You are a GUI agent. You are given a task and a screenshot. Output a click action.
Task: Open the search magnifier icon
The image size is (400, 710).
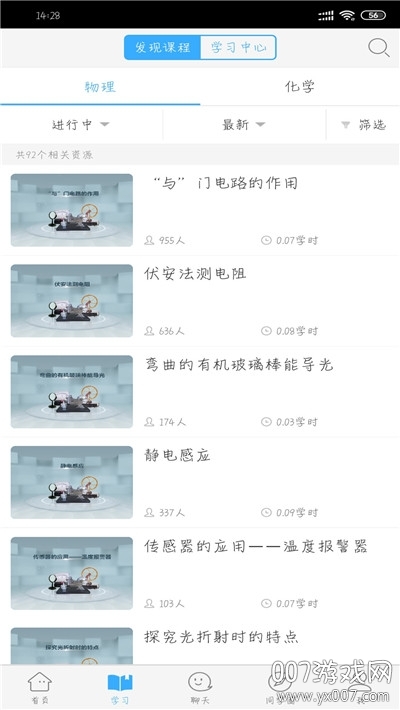(379, 48)
